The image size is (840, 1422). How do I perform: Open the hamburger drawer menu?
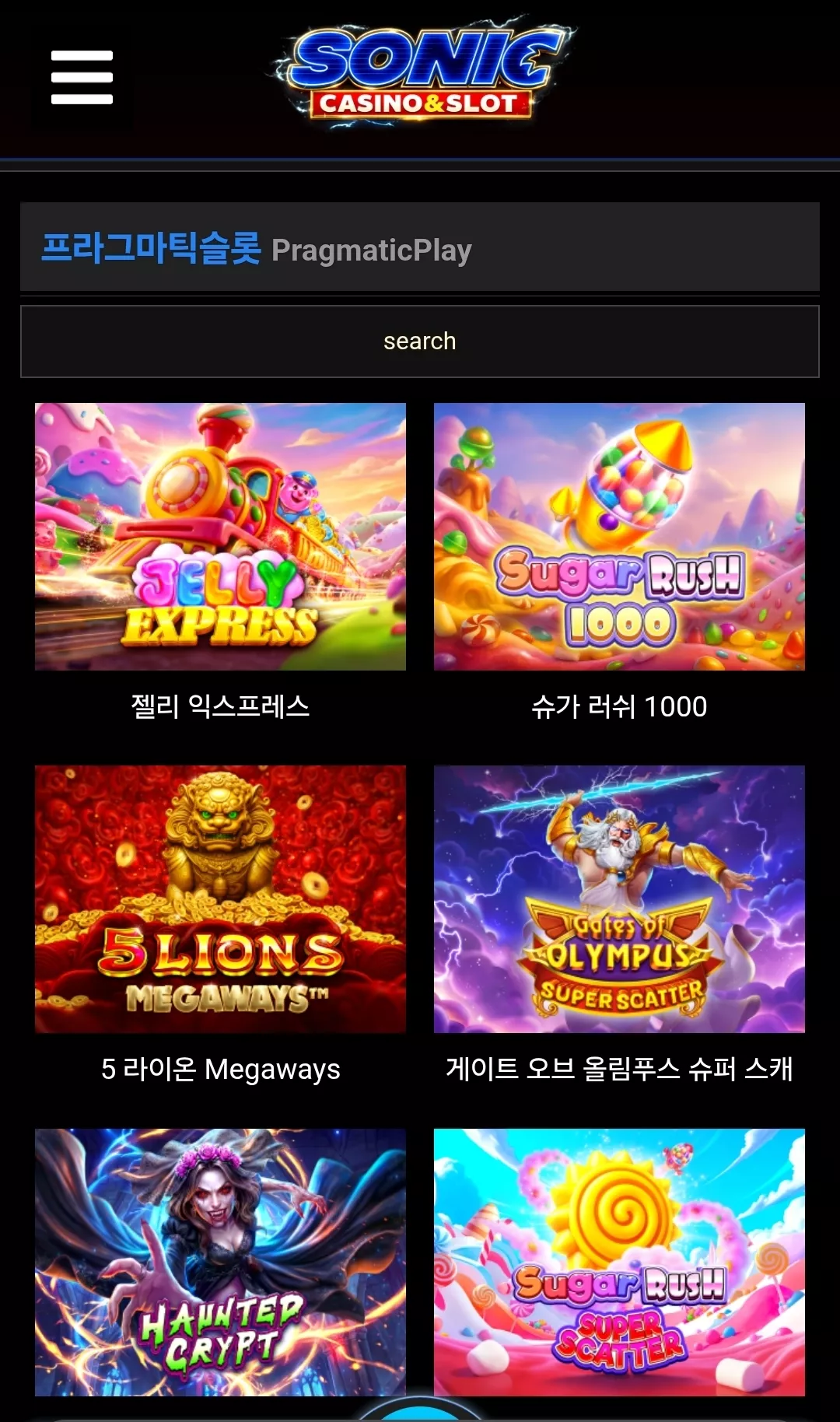tap(82, 77)
